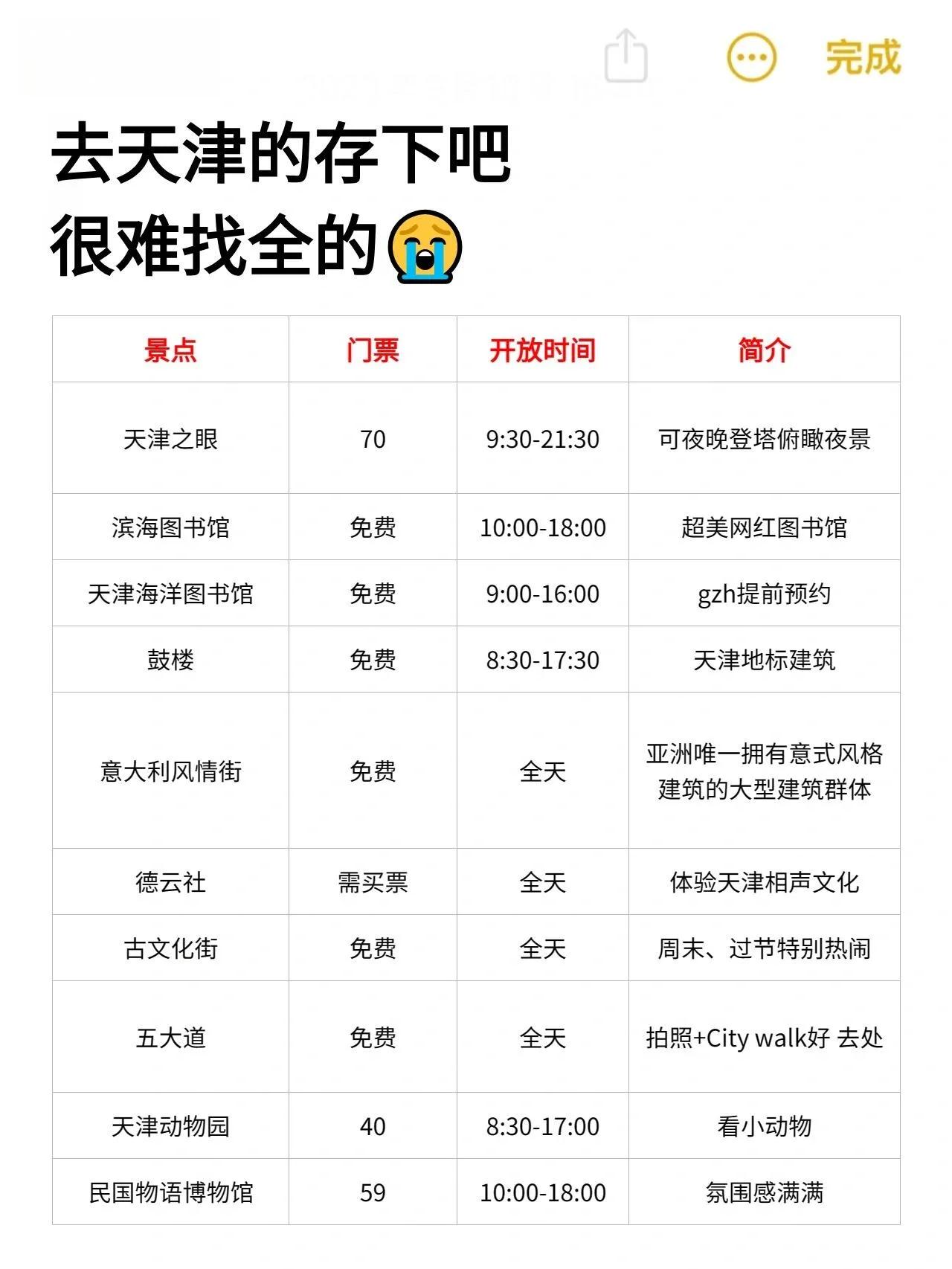Screen dimensions: 952x1269
Task: Share this note via the share icon
Action: pyautogui.click(x=625, y=56)
